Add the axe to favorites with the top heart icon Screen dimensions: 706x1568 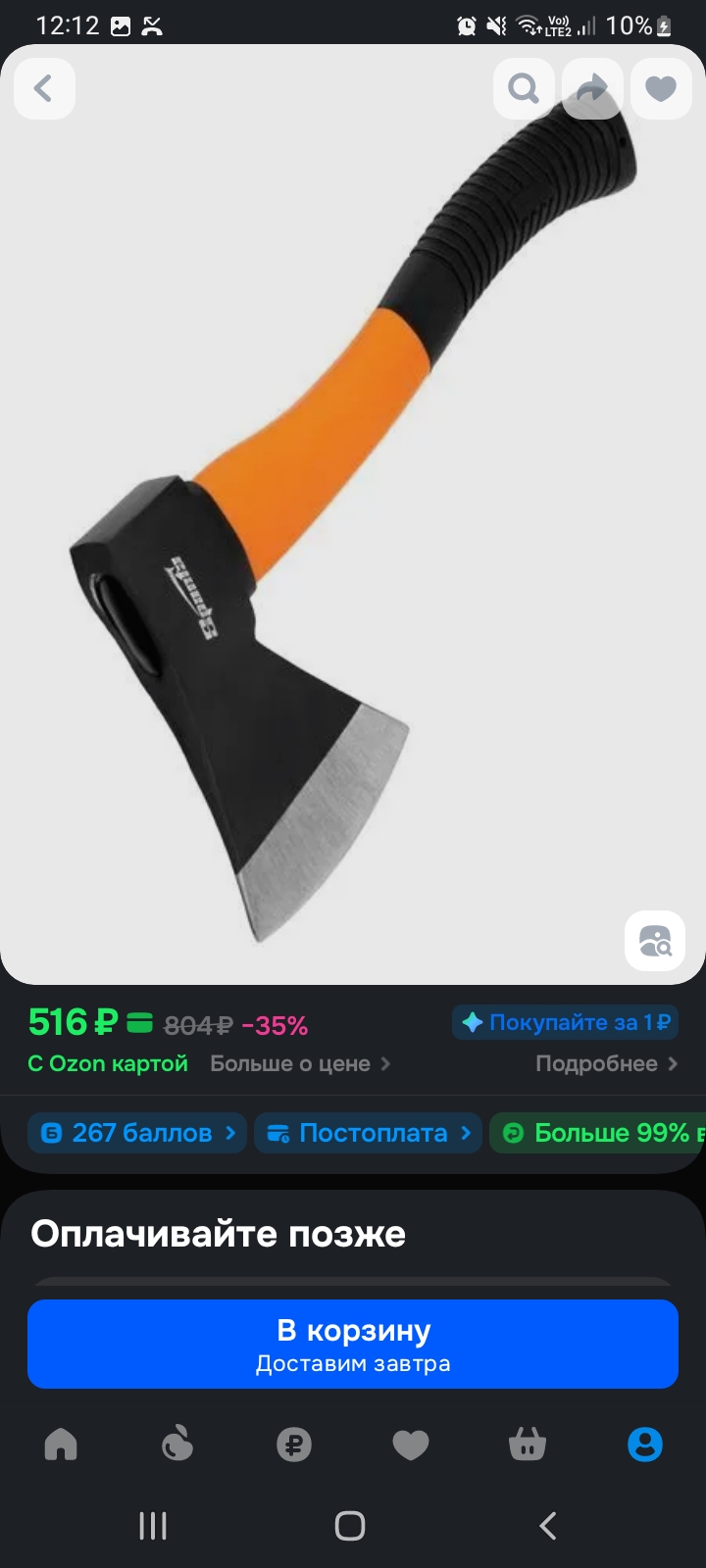[x=661, y=89]
